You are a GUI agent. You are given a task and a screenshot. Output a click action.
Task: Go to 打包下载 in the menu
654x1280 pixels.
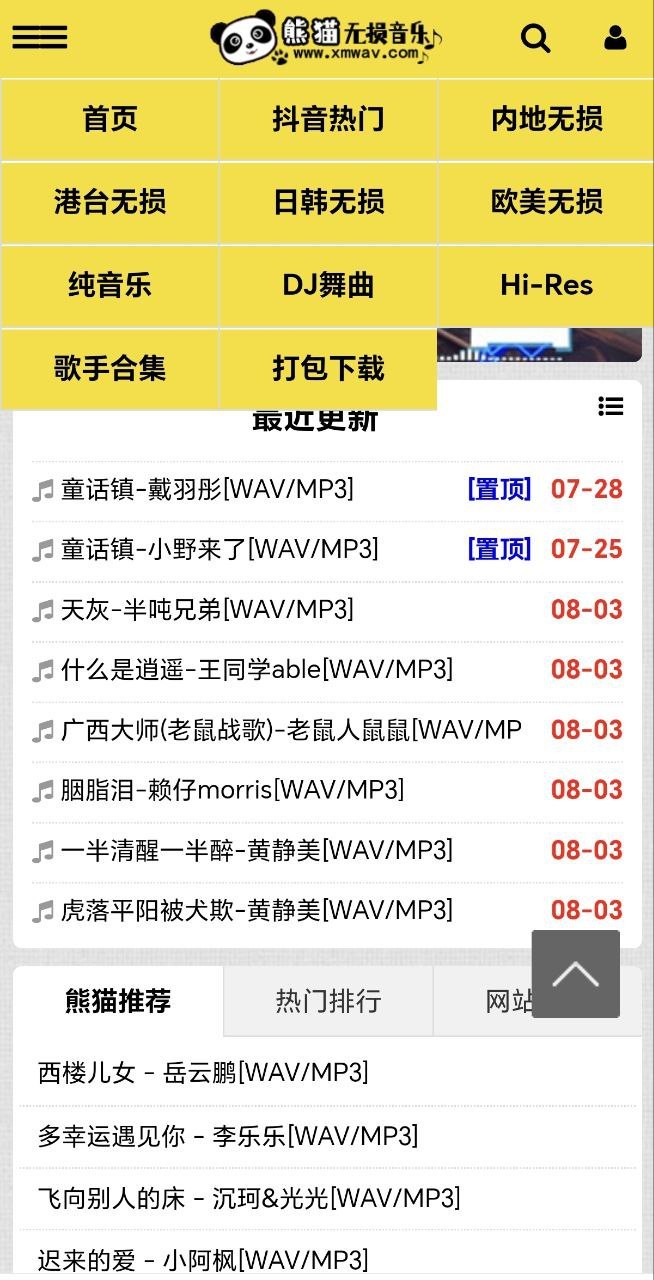tap(328, 369)
